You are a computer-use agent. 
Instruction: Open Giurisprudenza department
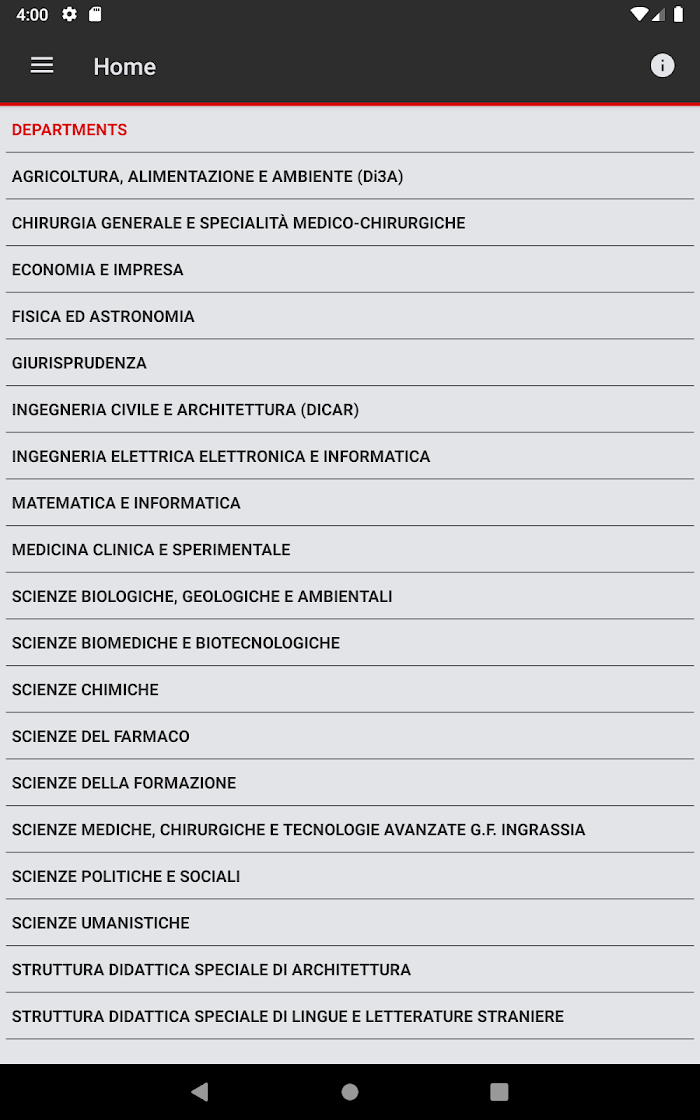coord(350,363)
